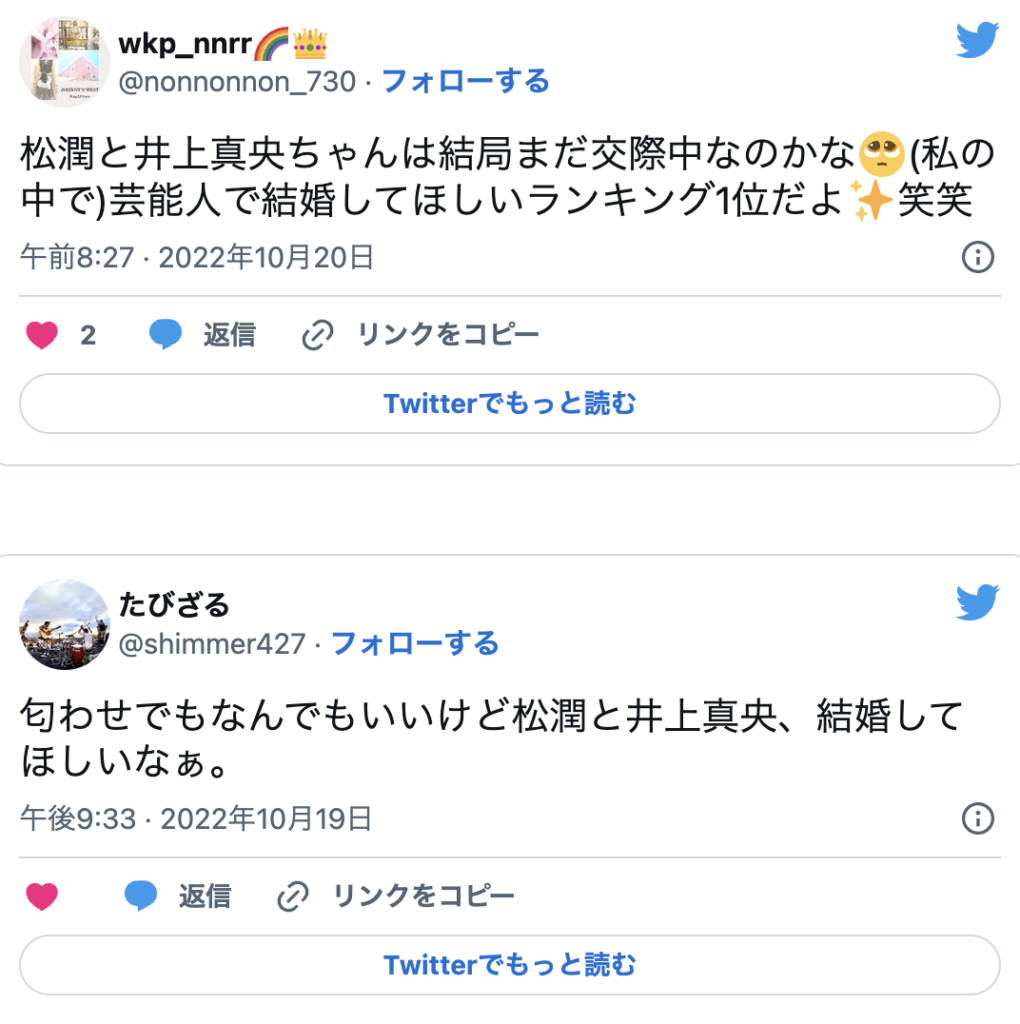
Task: Copy link to wkp_nnrr's tweet
Action: 421,335
